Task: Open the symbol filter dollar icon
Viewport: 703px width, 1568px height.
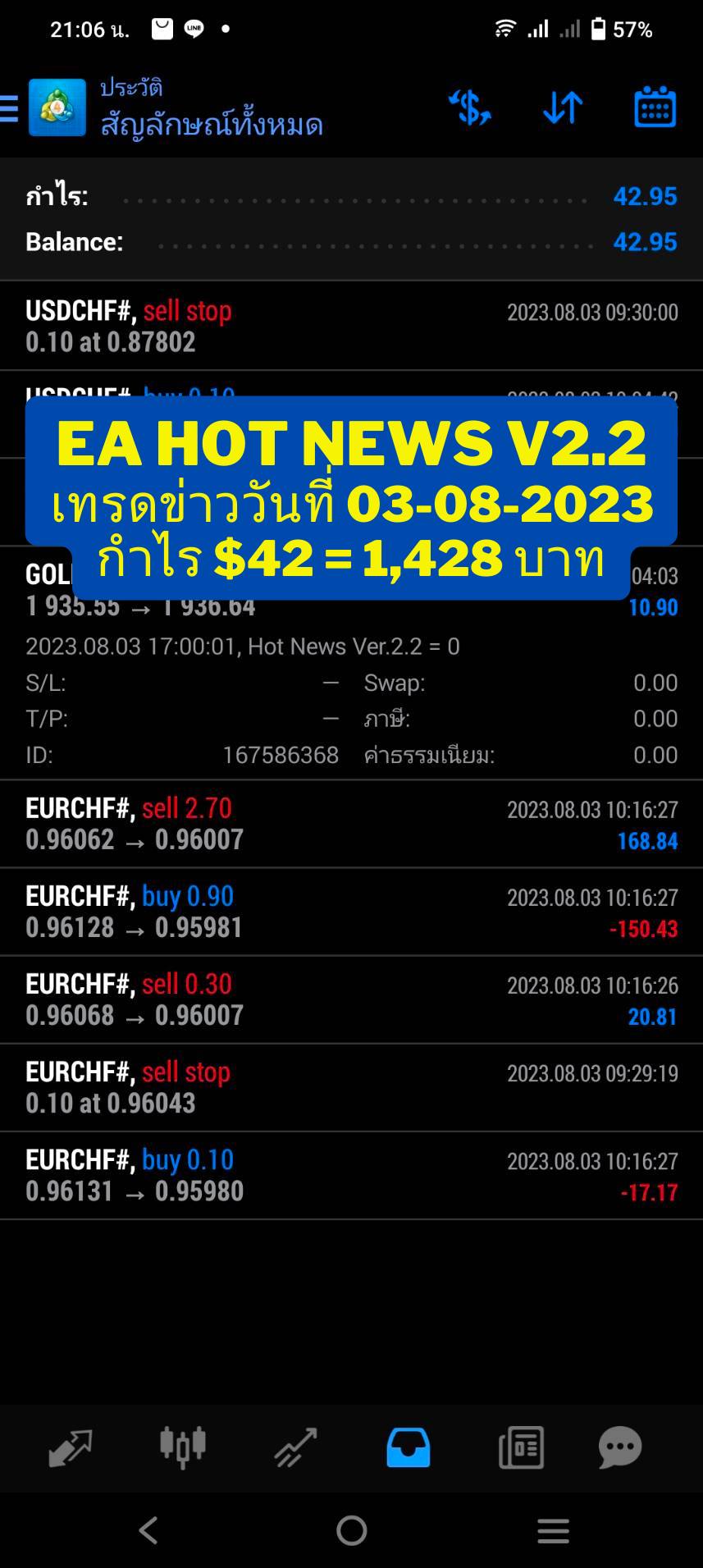Action: click(469, 107)
